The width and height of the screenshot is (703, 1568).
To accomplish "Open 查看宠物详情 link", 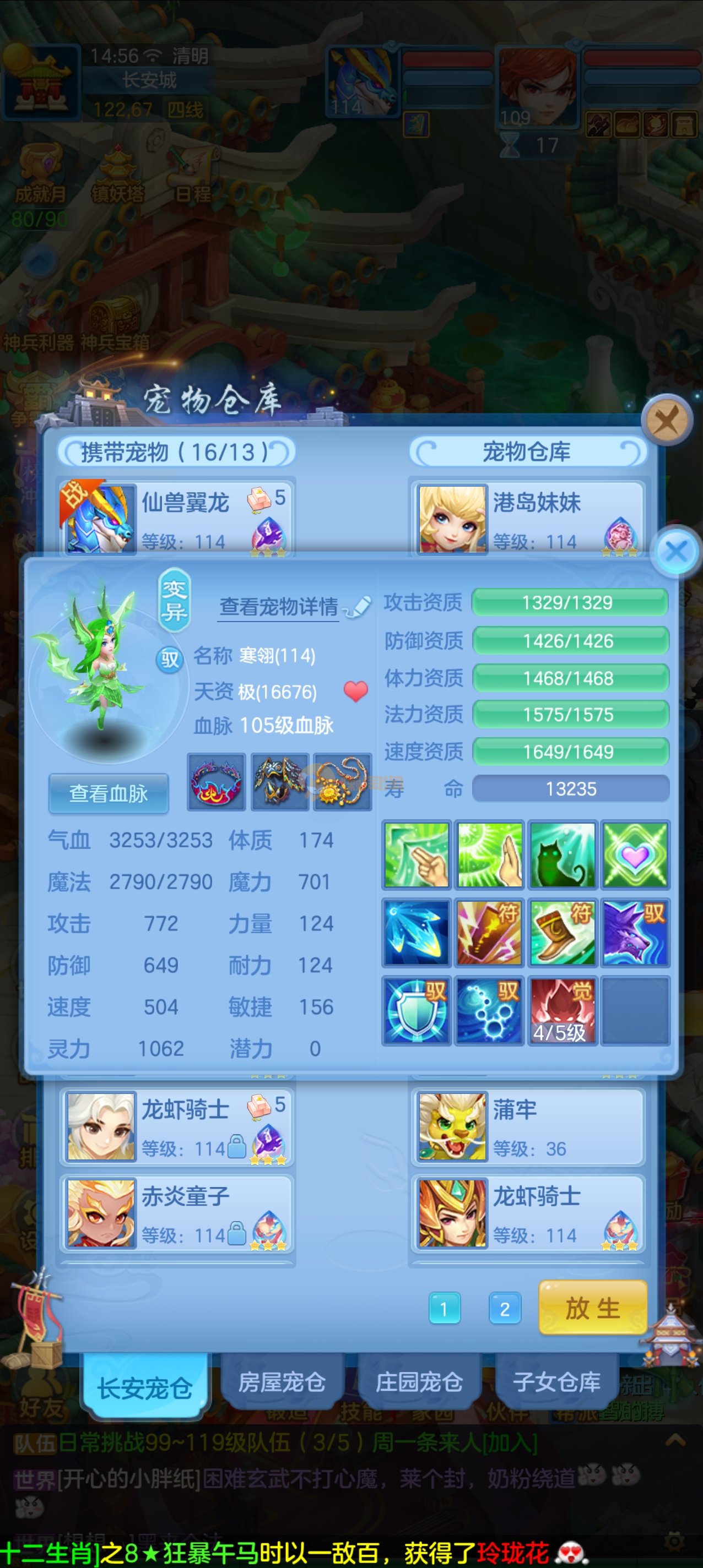I will point(279,606).
